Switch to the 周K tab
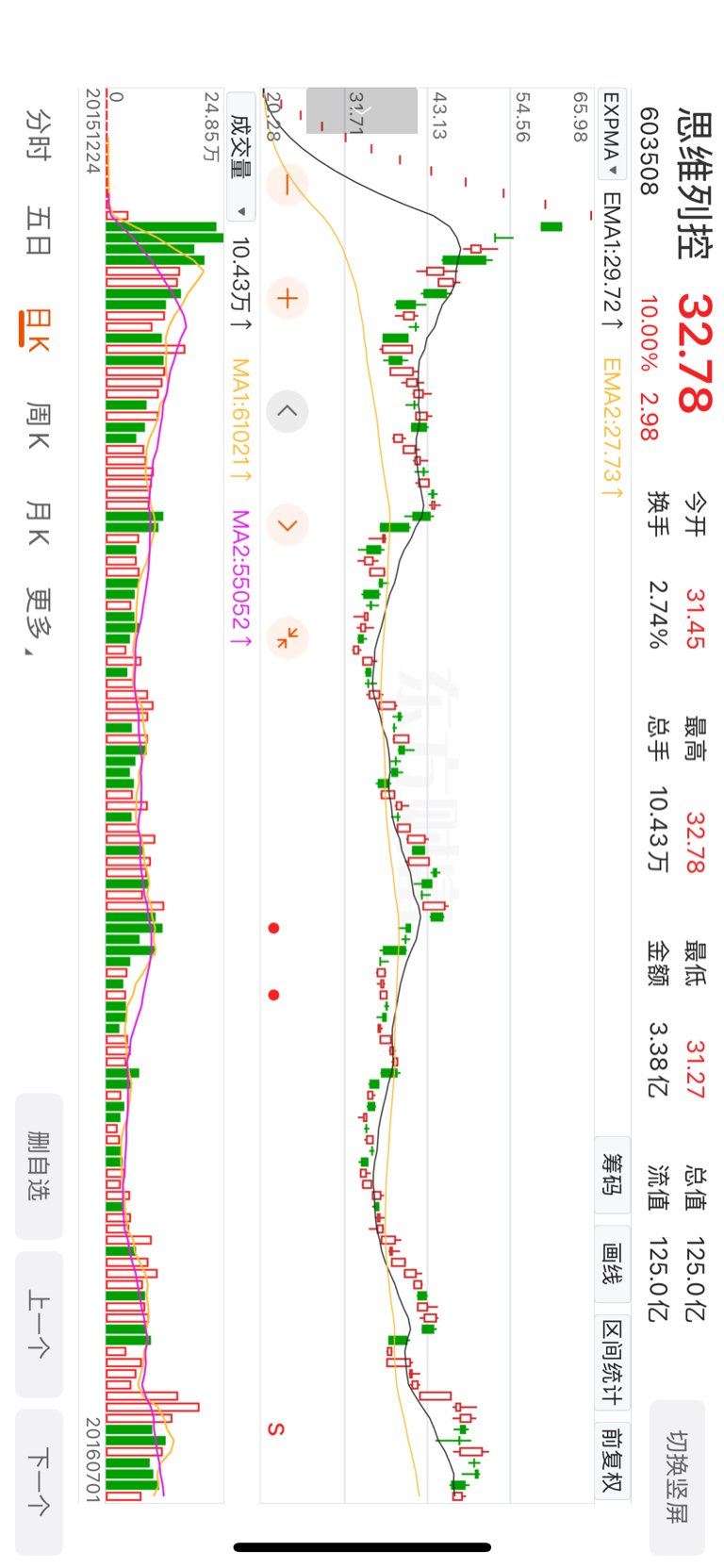The height and width of the screenshot is (1568, 724). pos(38,425)
